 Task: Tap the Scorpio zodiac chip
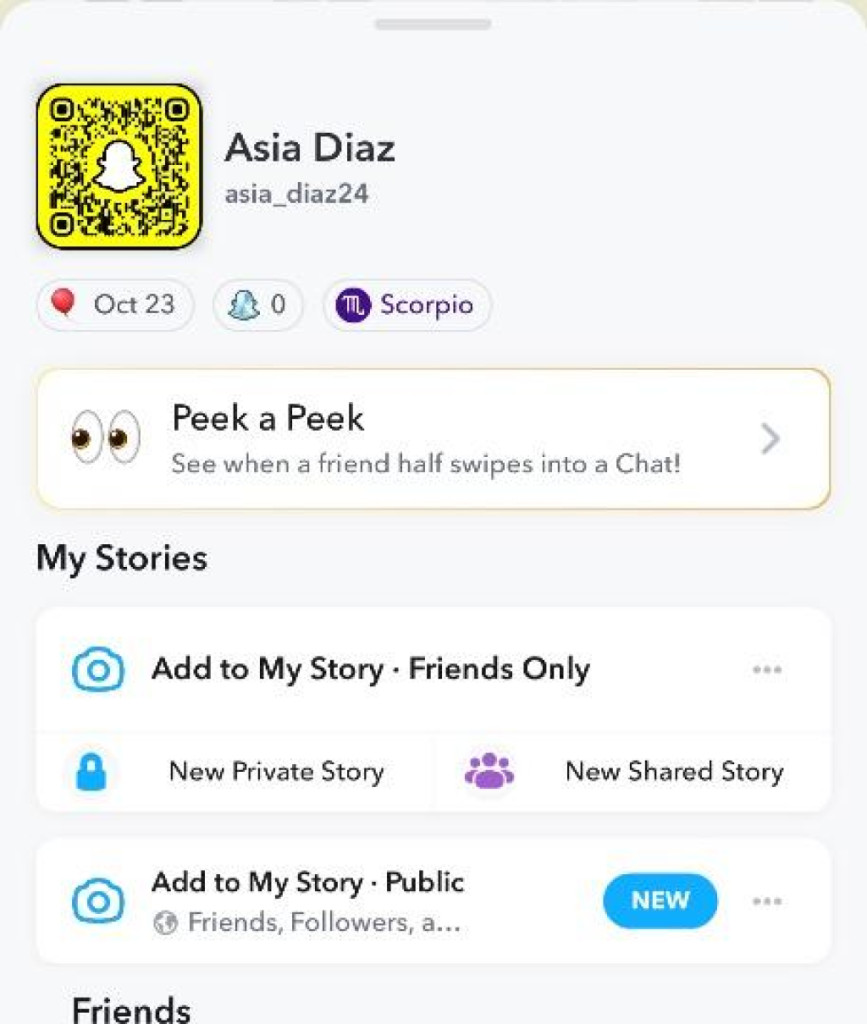tap(406, 305)
